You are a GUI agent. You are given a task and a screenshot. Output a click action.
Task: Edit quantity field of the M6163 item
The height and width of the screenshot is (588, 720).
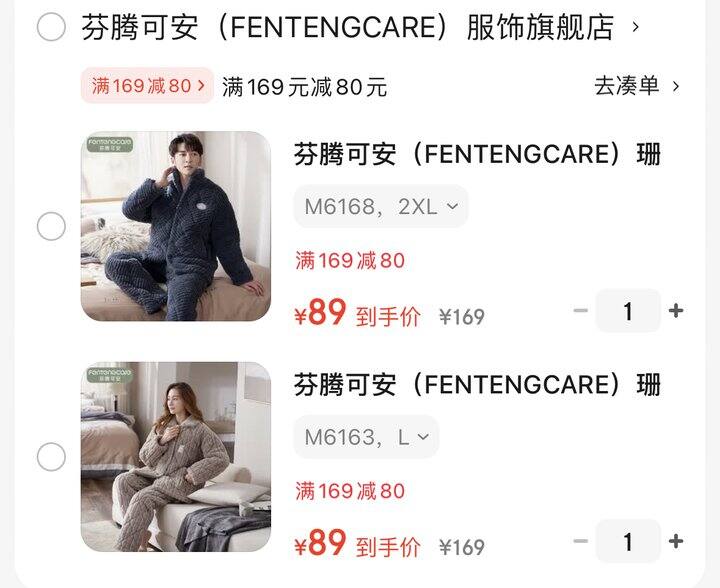click(628, 542)
